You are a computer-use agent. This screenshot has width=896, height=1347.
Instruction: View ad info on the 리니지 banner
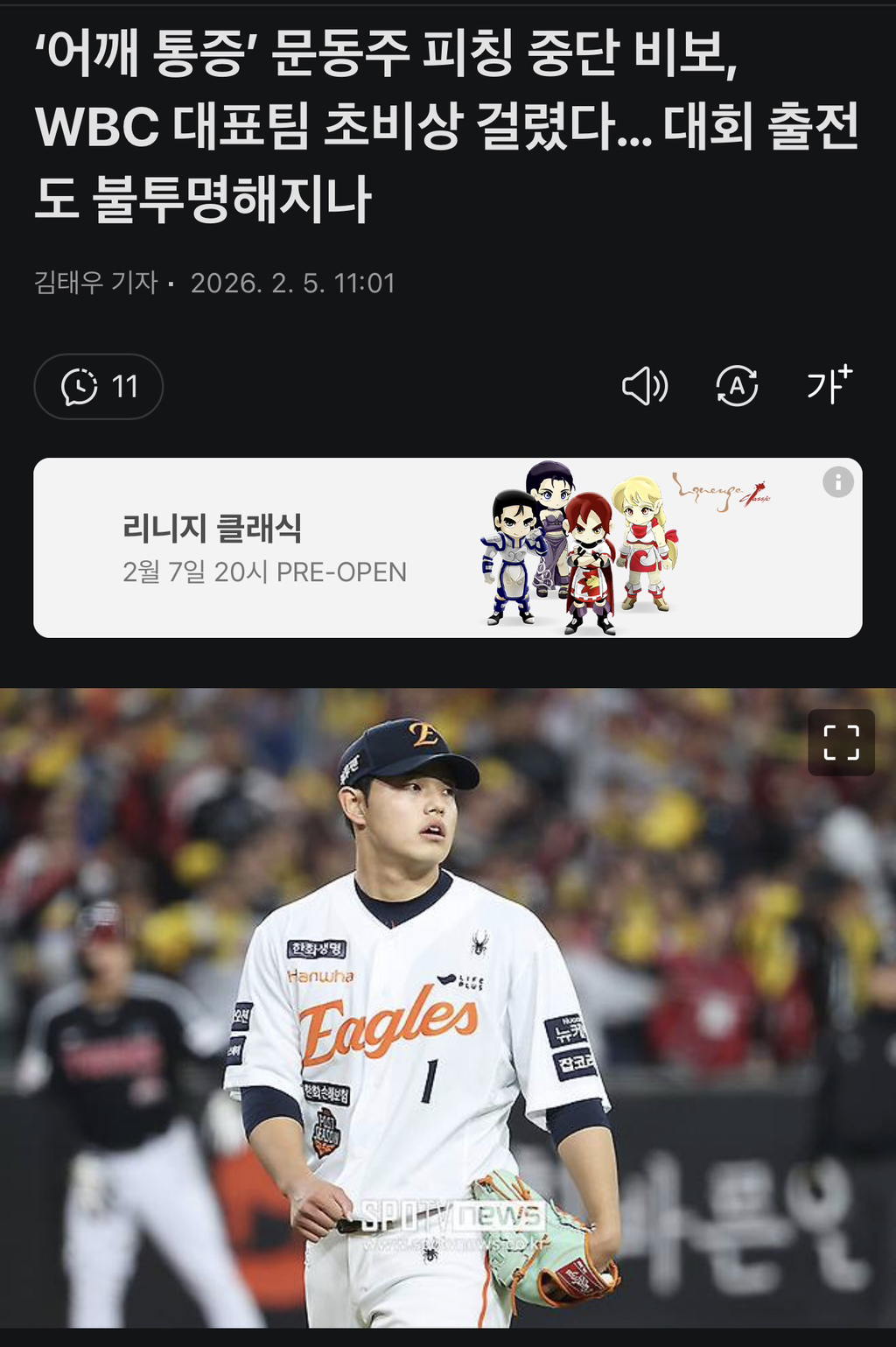click(x=837, y=481)
